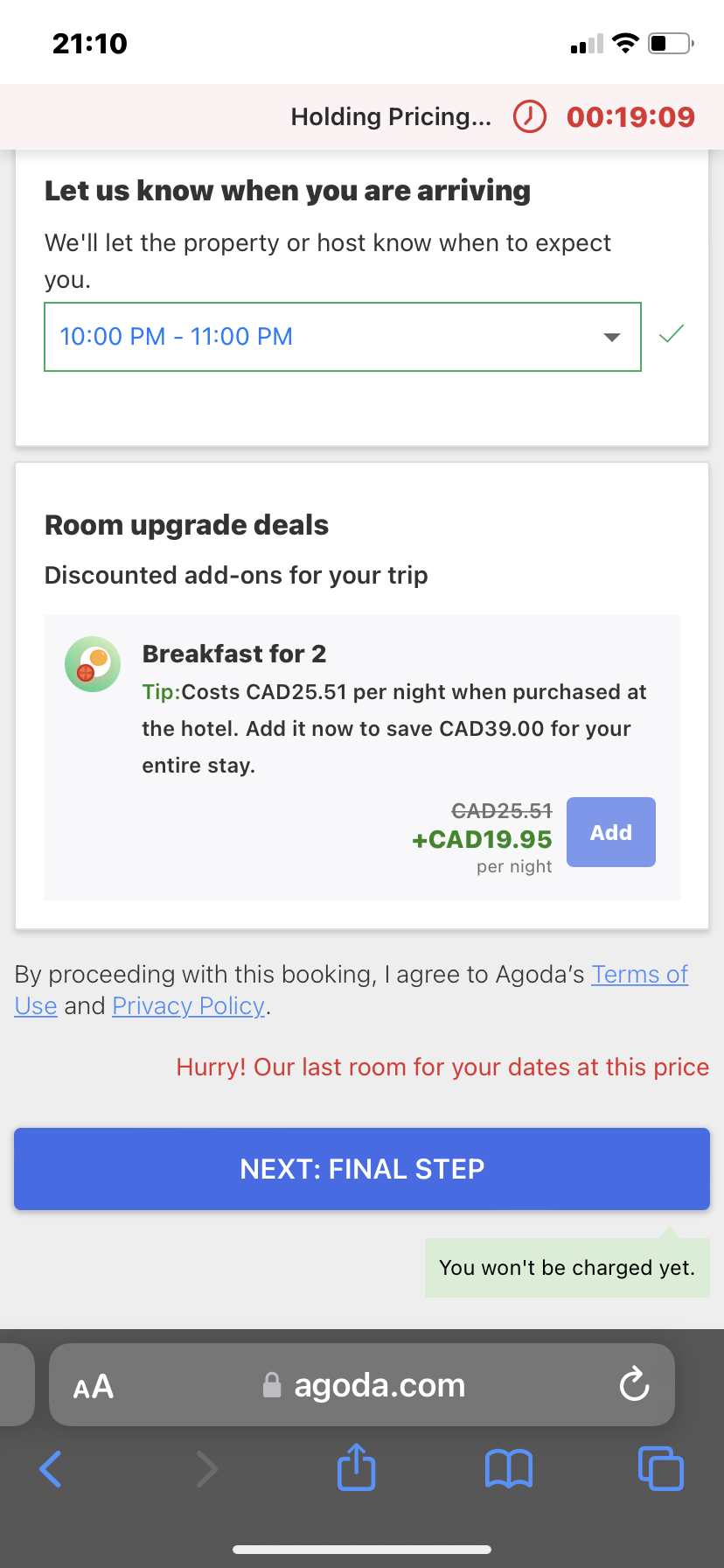This screenshot has width=724, height=1568.
Task: Tap NEXT: FINAL STEP
Action: (x=362, y=1169)
